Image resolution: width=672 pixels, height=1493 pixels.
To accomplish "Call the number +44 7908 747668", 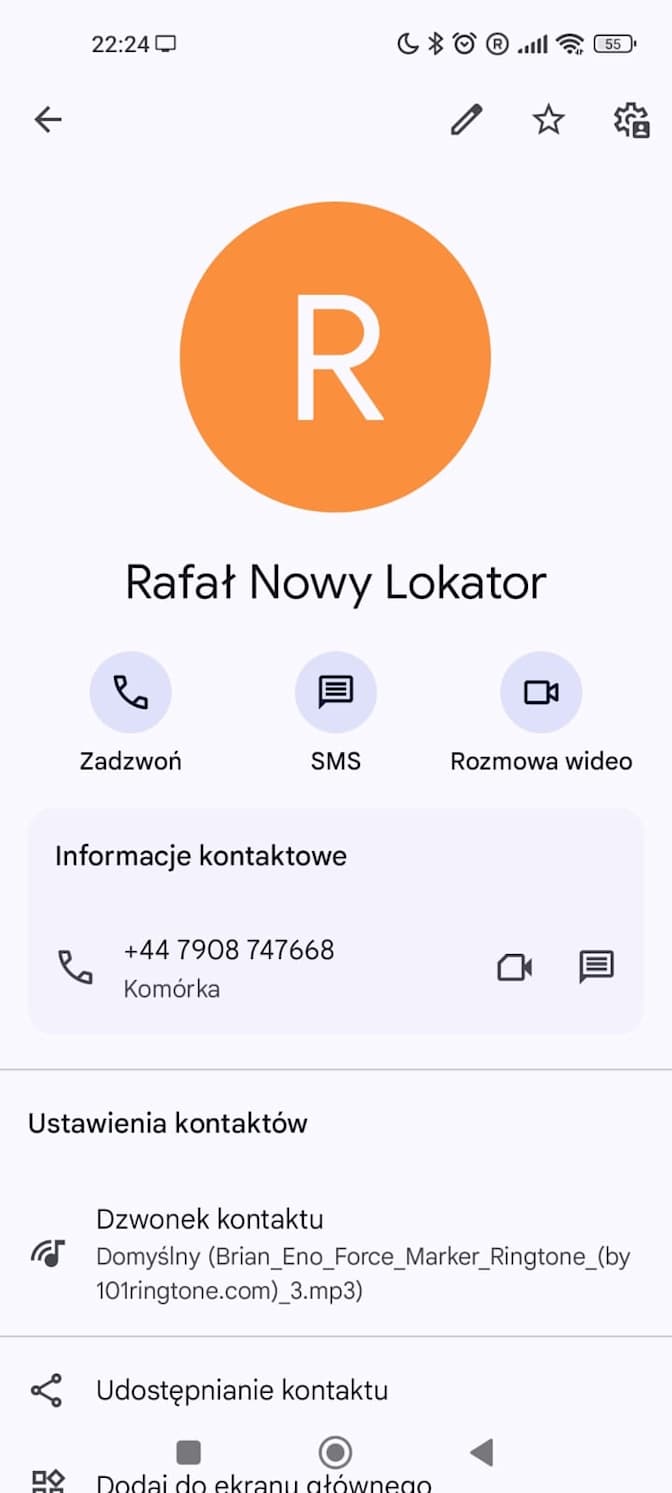I will (228, 966).
